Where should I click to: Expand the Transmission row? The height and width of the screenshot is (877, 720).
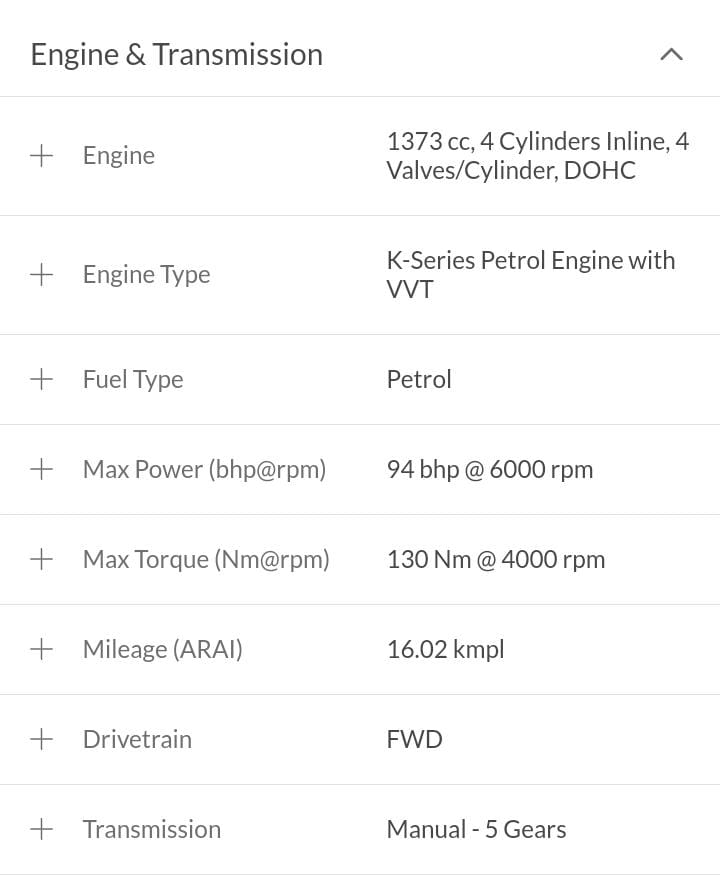pyautogui.click(x=41, y=829)
